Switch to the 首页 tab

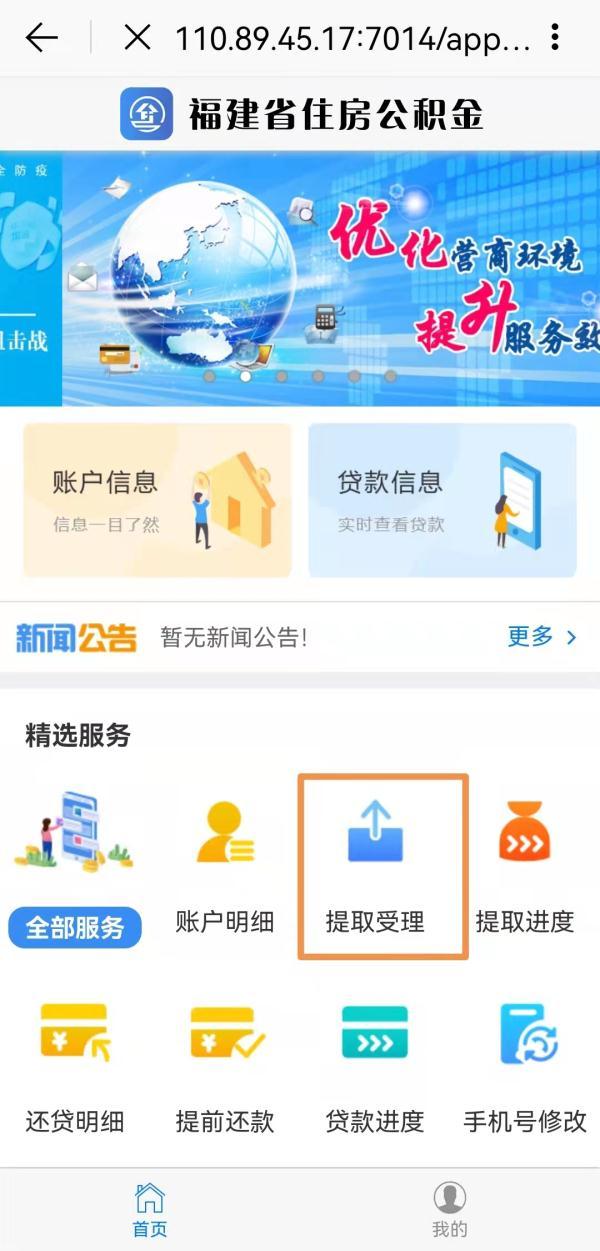(150, 1209)
